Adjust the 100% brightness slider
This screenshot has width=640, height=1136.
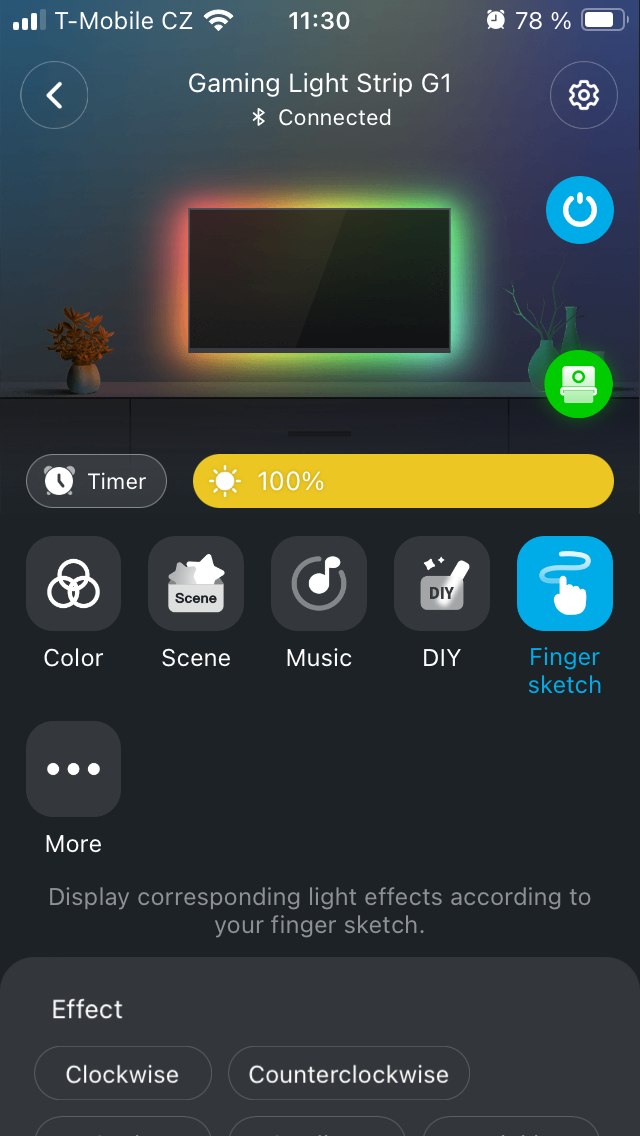[x=402, y=481]
